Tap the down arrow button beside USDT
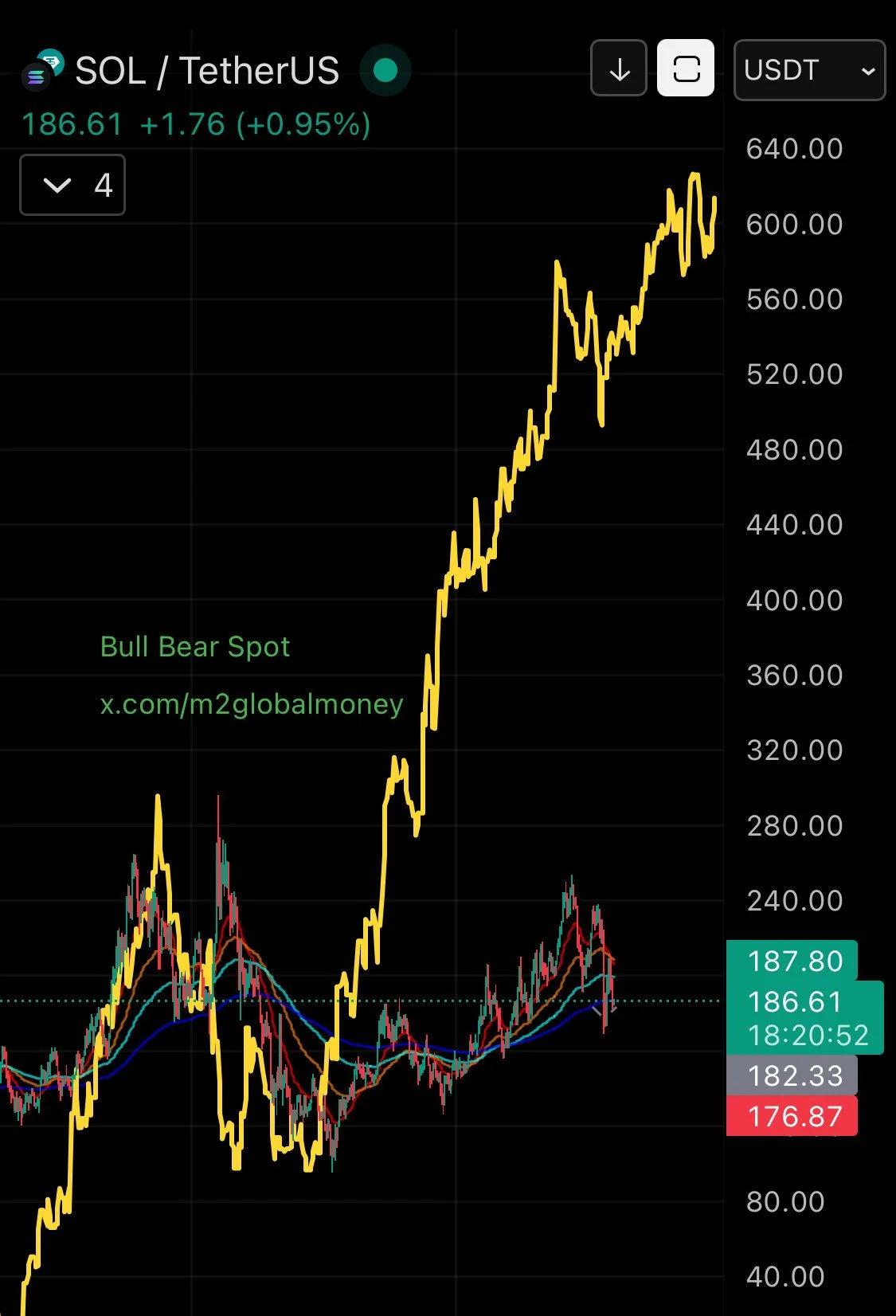 (619, 69)
